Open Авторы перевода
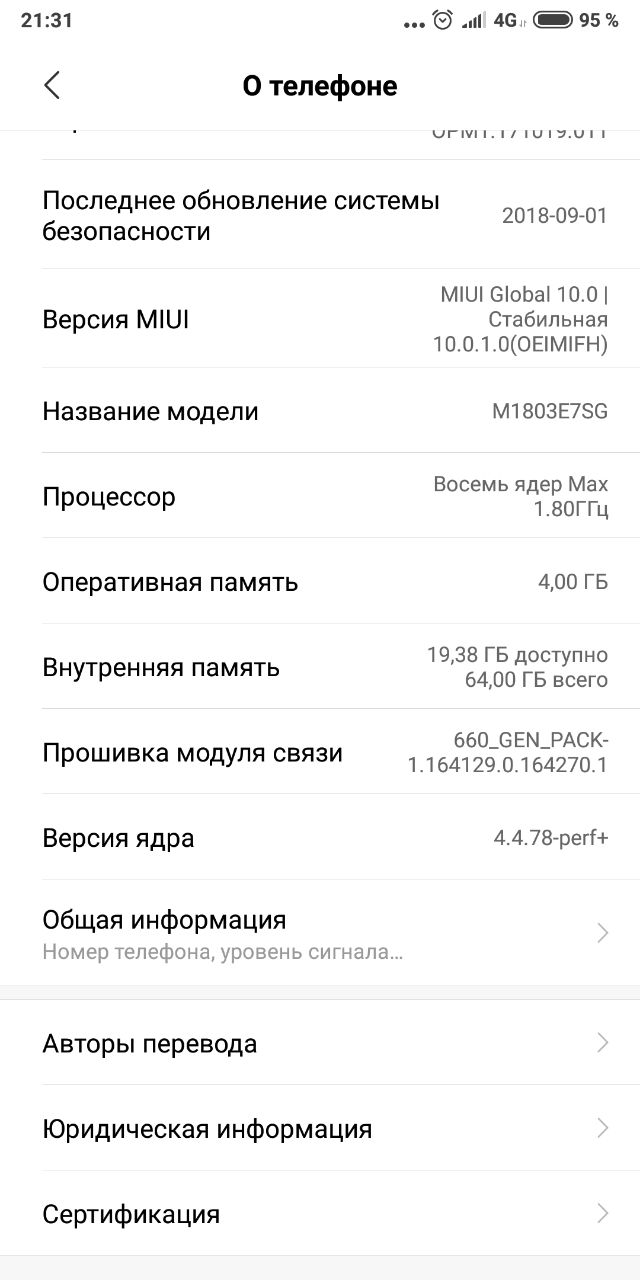 [320, 1043]
